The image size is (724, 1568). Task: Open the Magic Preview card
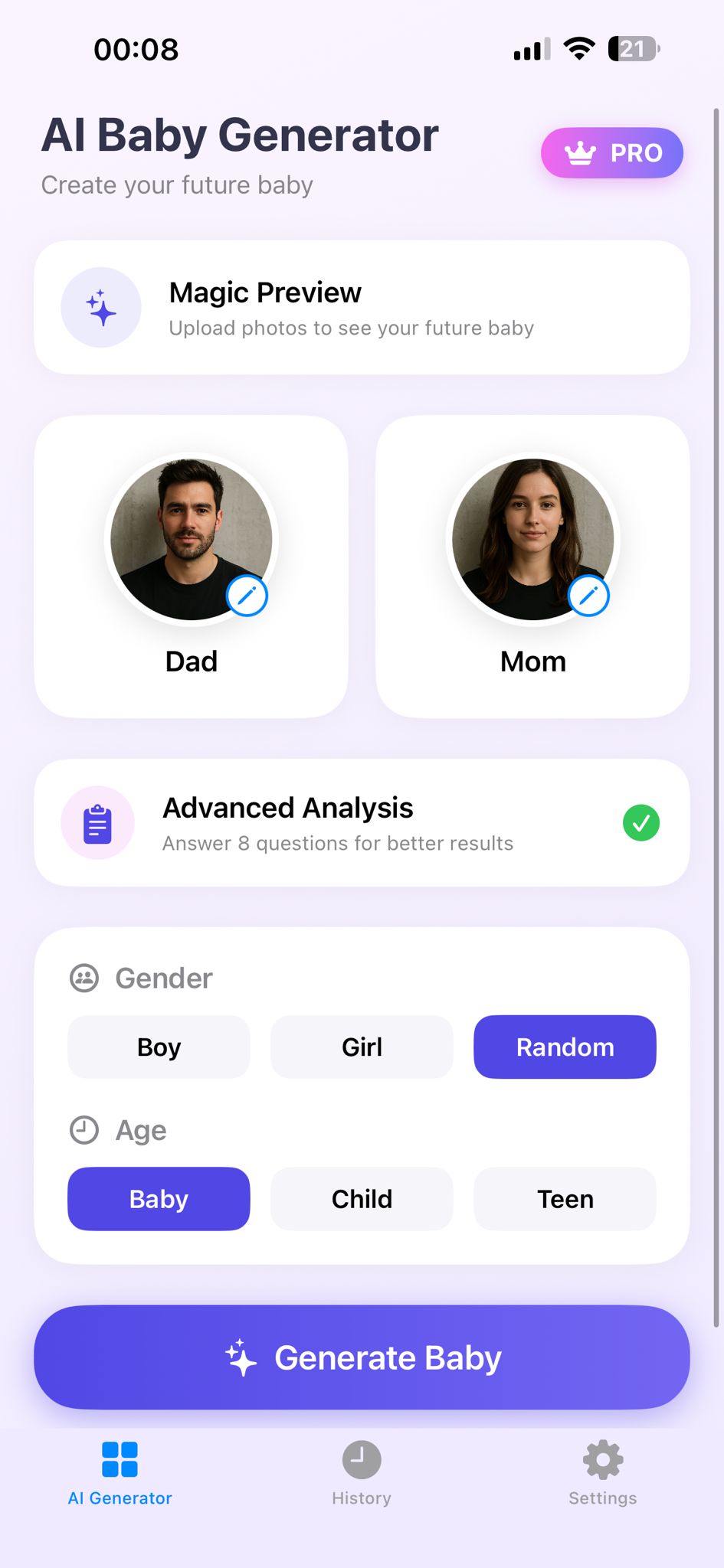click(x=362, y=308)
